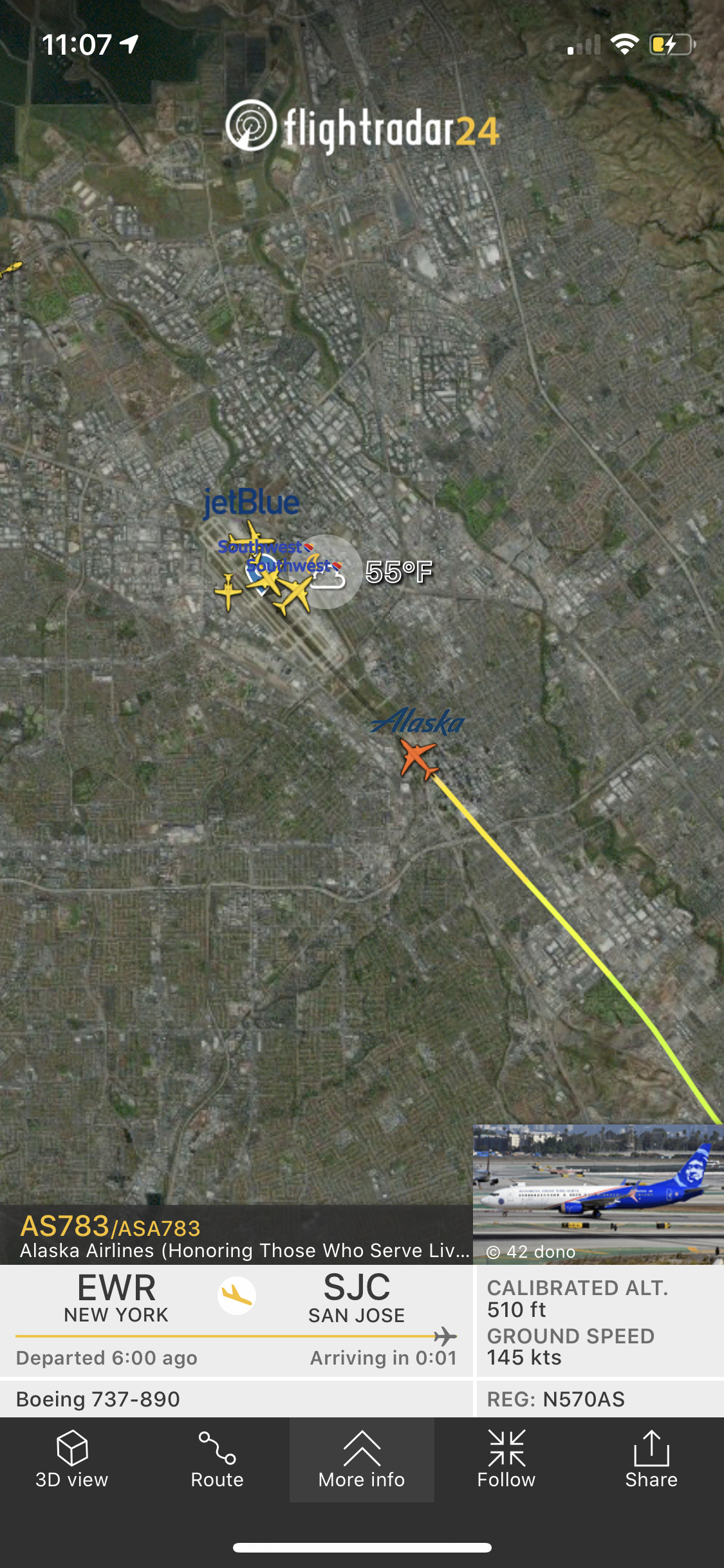Open the 3D view

coord(72,1459)
